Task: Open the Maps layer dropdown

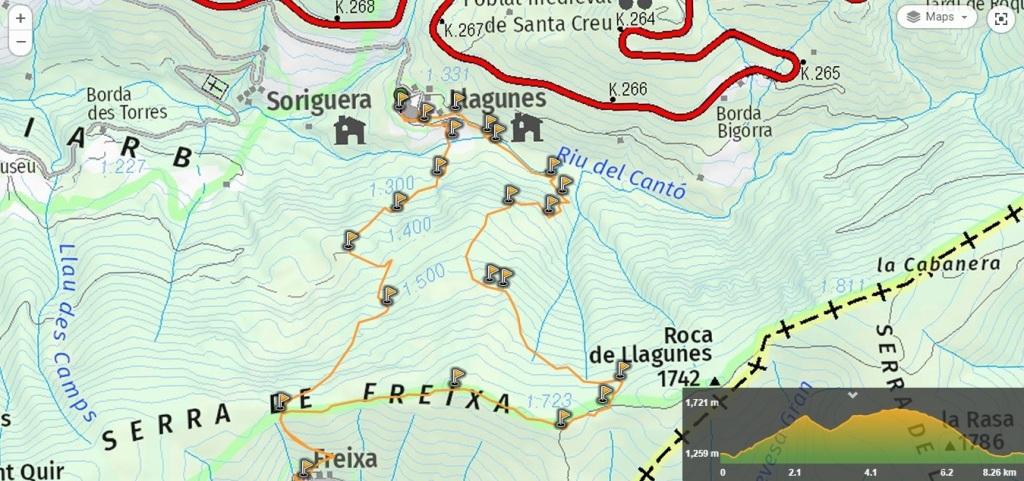Action: pyautogui.click(x=937, y=17)
